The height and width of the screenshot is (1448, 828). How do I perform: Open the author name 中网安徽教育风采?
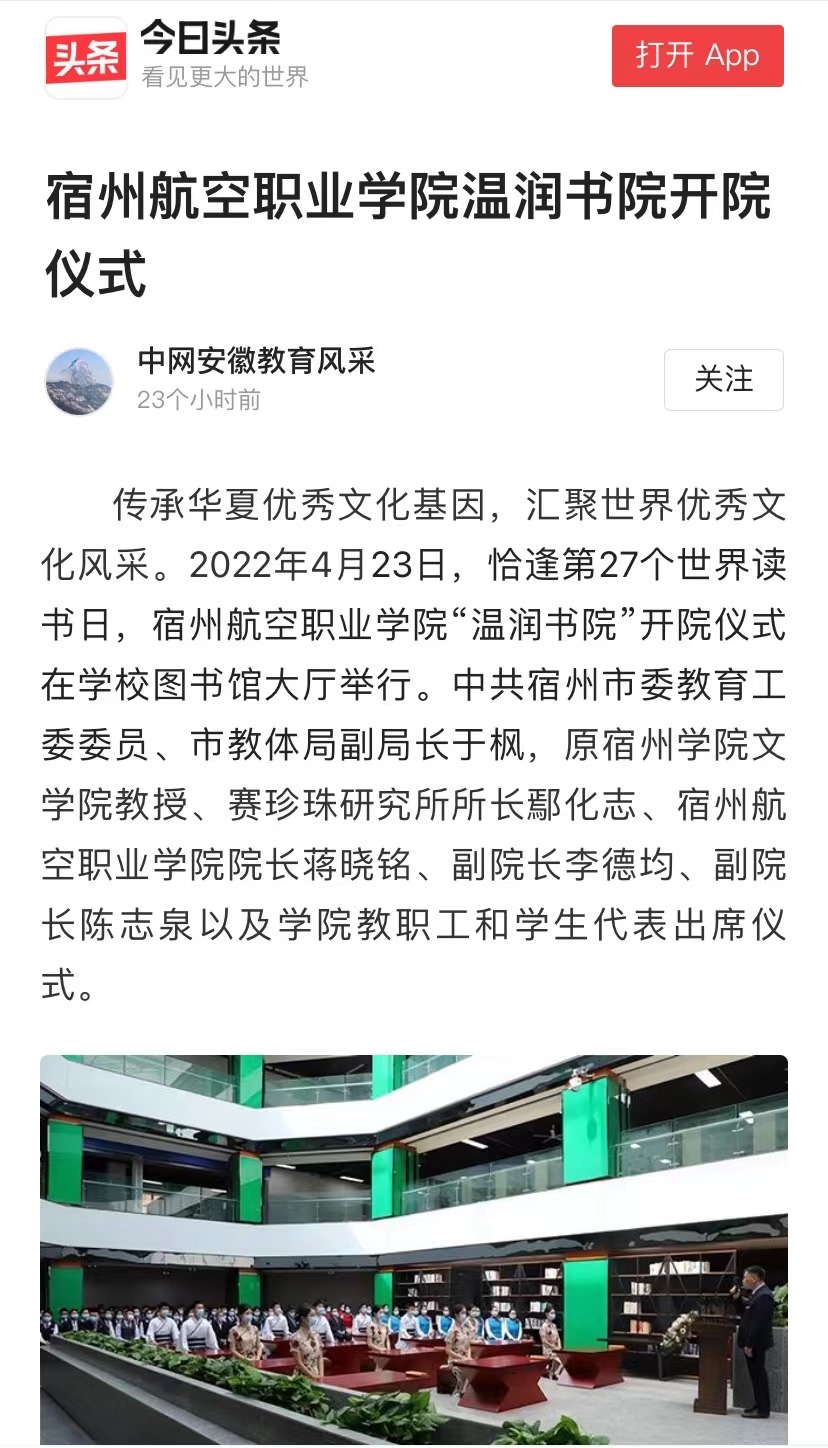click(x=256, y=361)
